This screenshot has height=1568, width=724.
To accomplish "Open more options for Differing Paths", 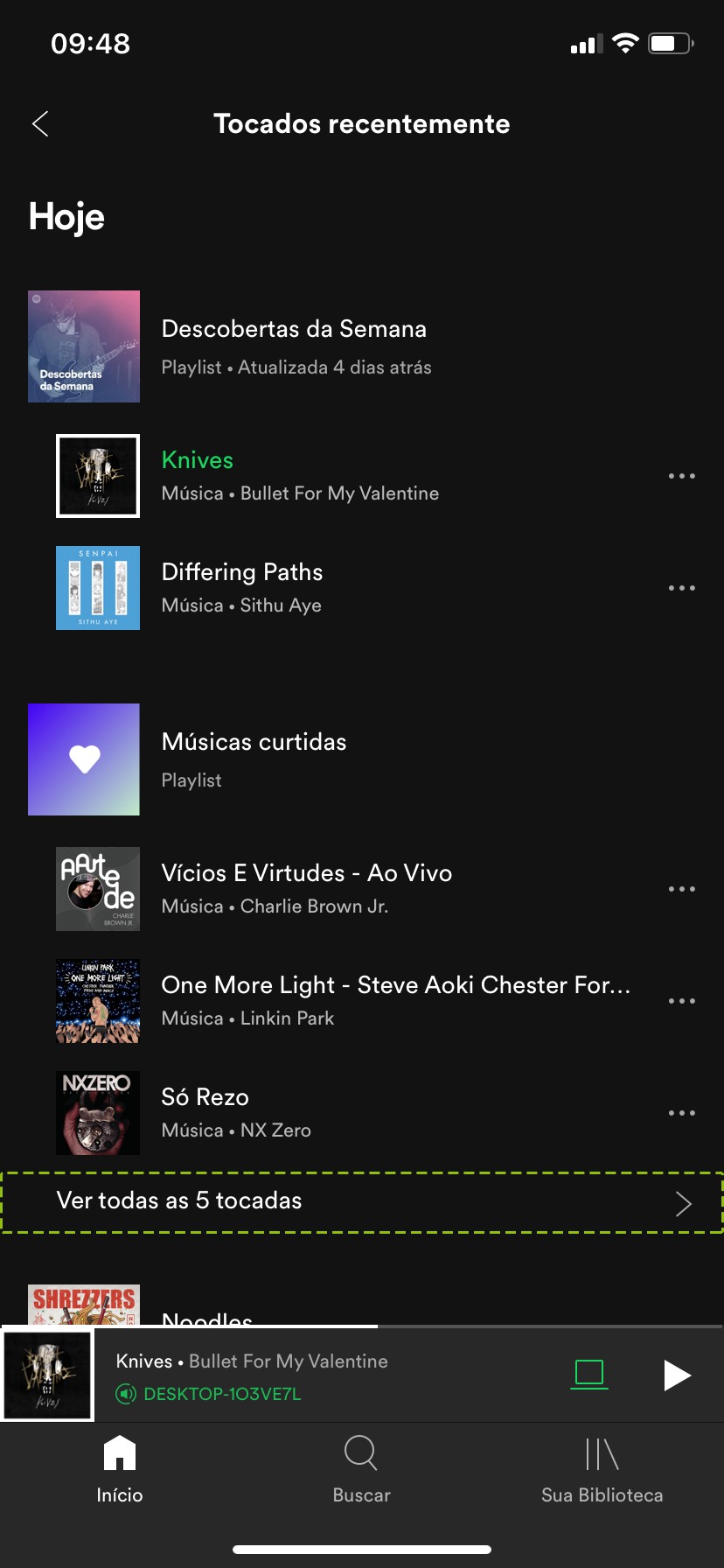I will 681,588.
